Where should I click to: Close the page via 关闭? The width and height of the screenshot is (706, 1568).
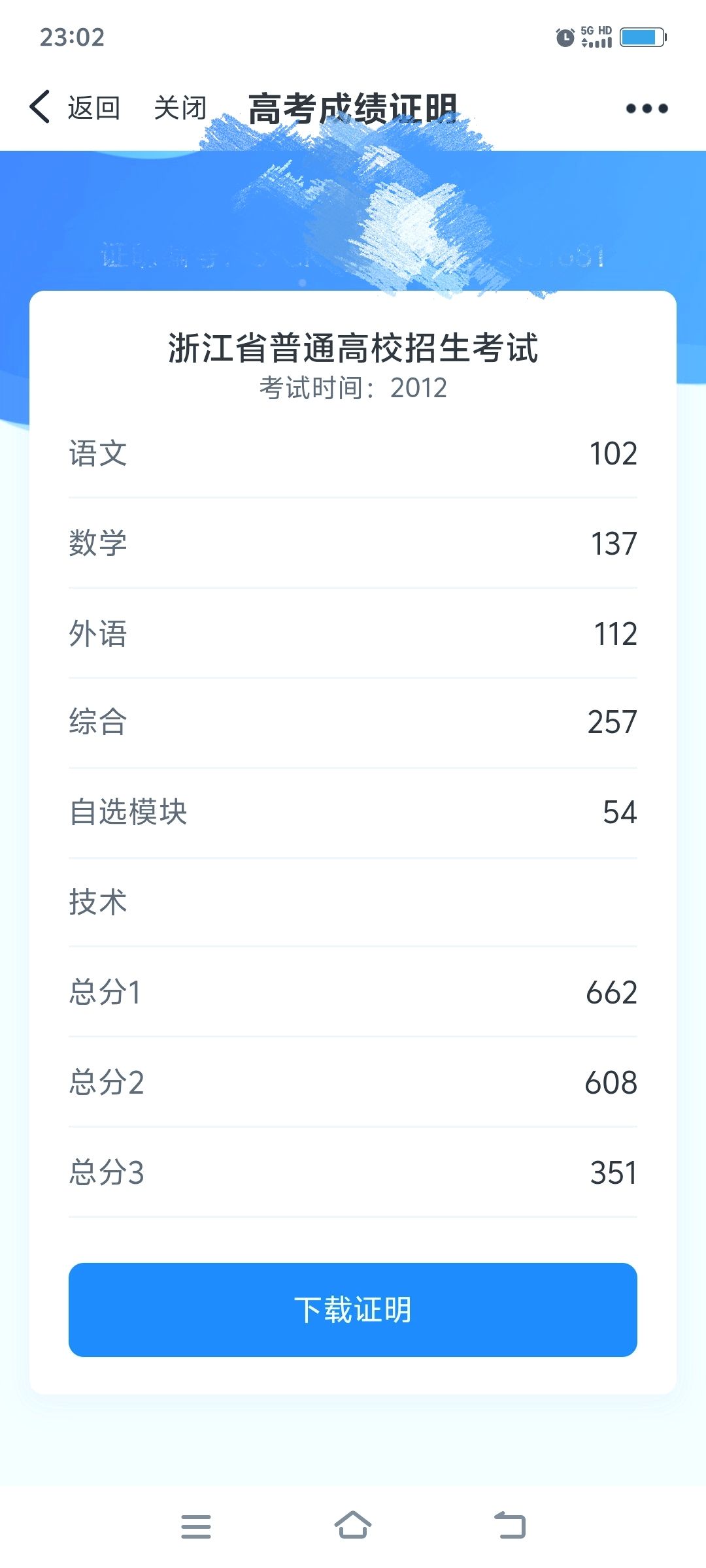pyautogui.click(x=180, y=108)
